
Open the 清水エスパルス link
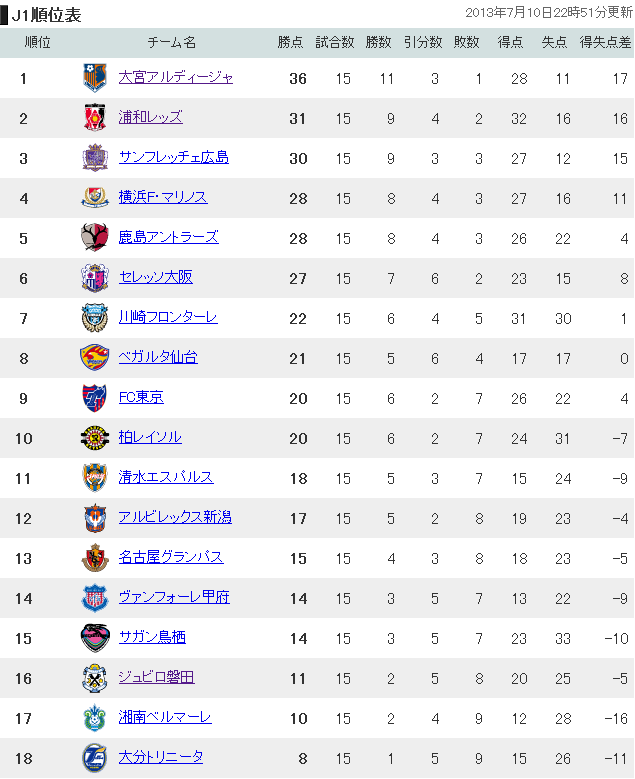click(165, 477)
